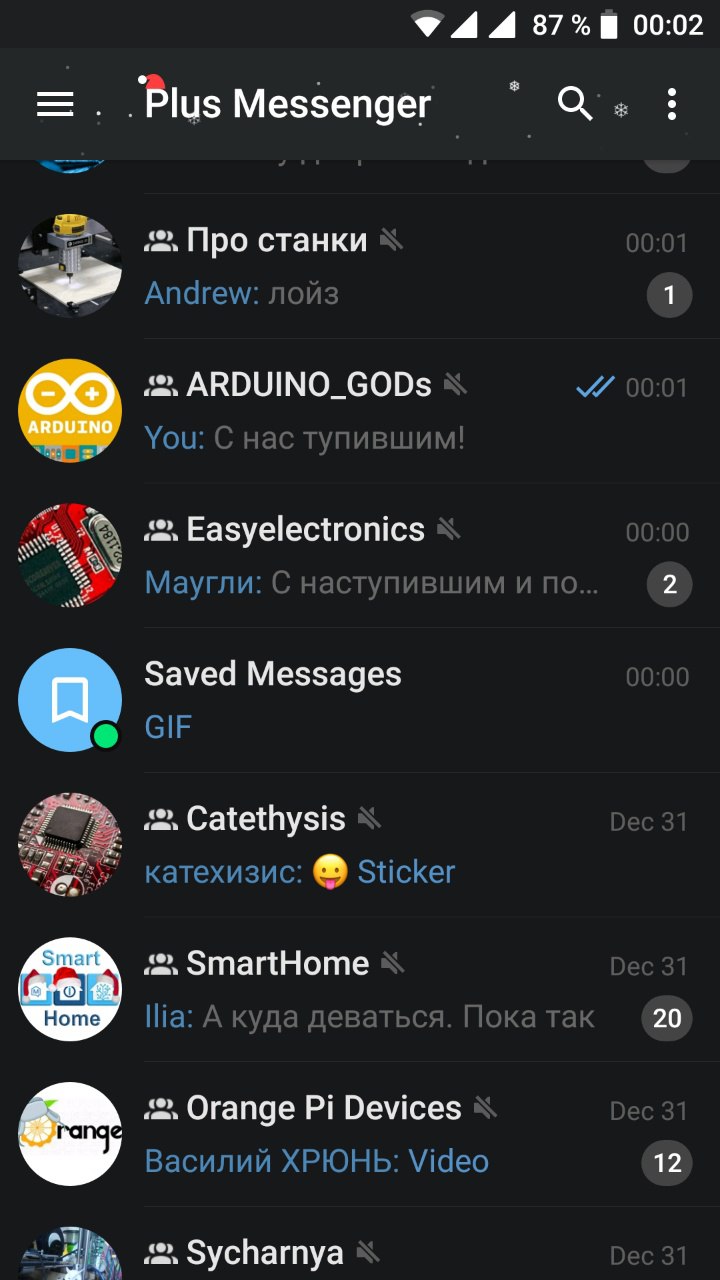The width and height of the screenshot is (720, 1280).
Task: Open the three-dot overflow menu
Action: tap(671, 104)
